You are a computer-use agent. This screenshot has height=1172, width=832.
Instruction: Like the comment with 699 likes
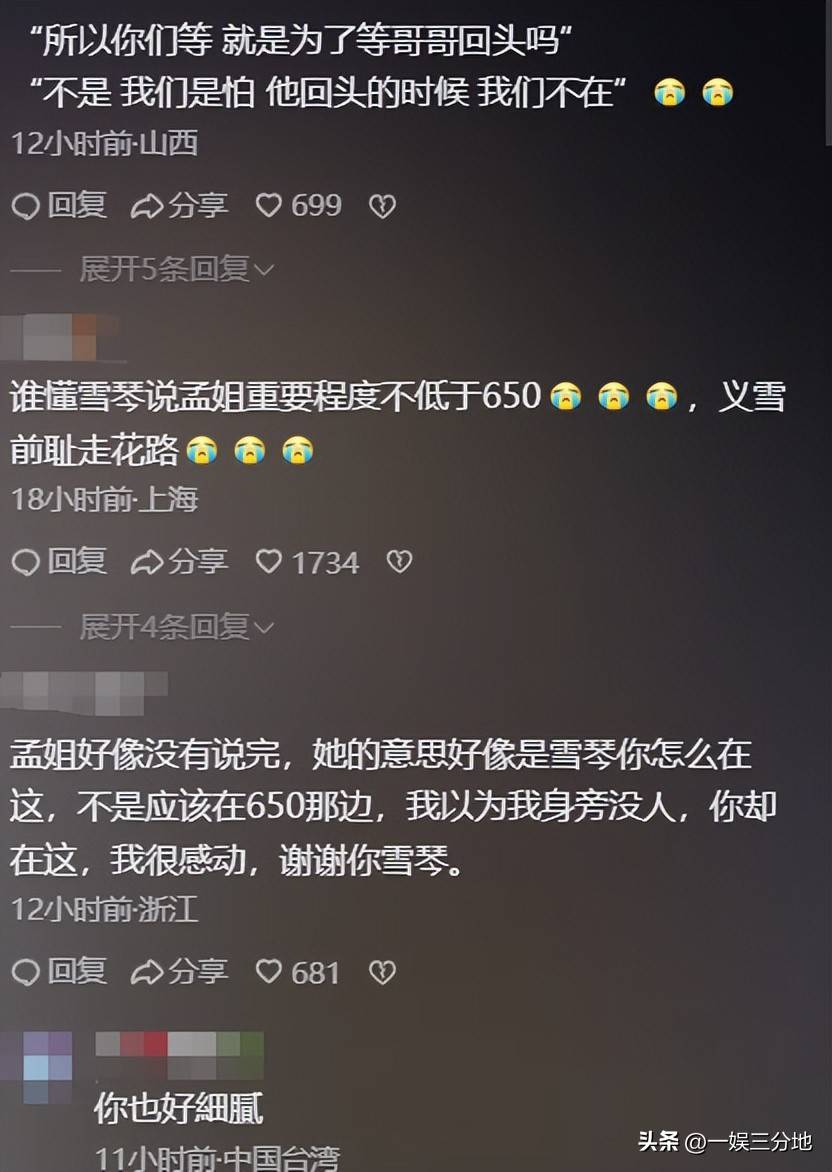(x=269, y=206)
